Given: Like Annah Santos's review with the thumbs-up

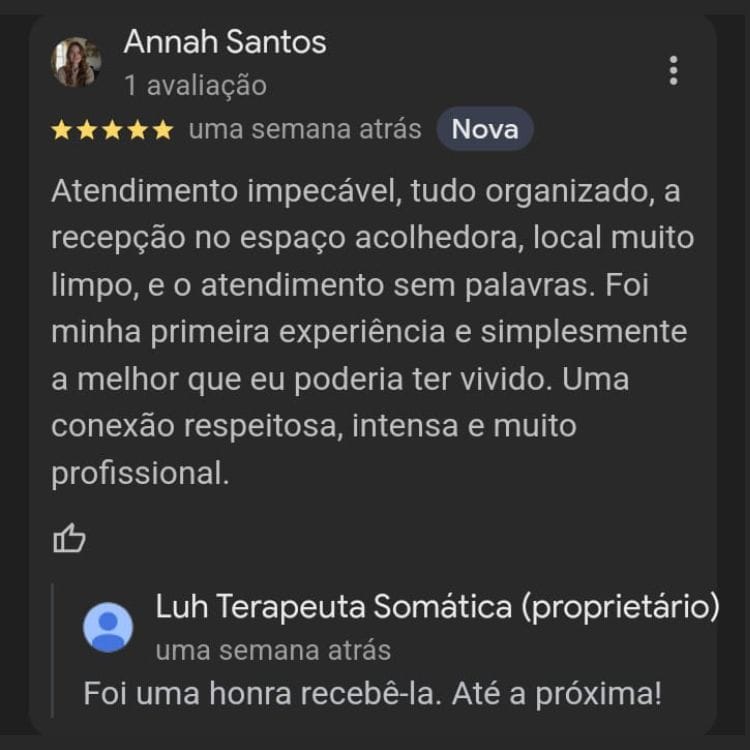Looking at the screenshot, I should pos(69,540).
